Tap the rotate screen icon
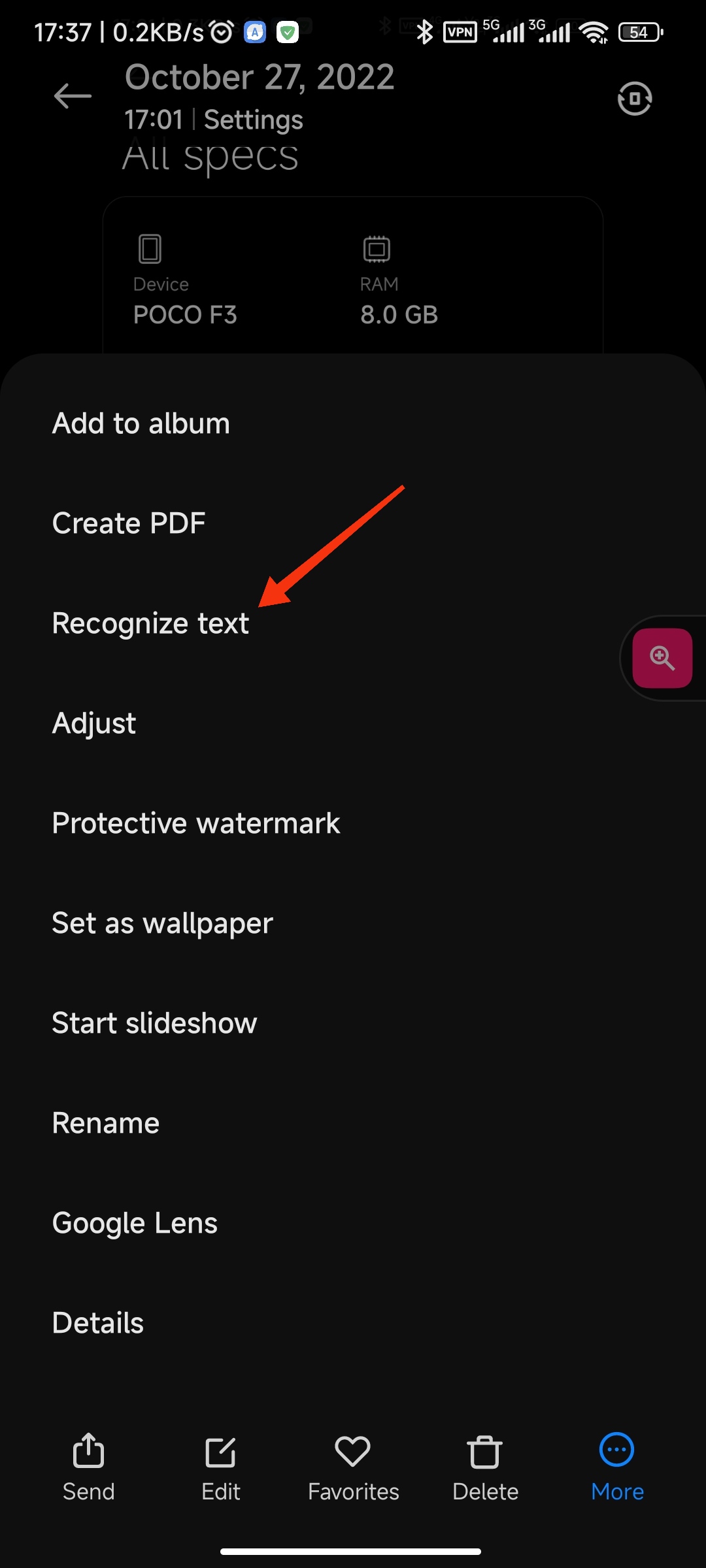This screenshot has width=706, height=1568. [x=635, y=99]
